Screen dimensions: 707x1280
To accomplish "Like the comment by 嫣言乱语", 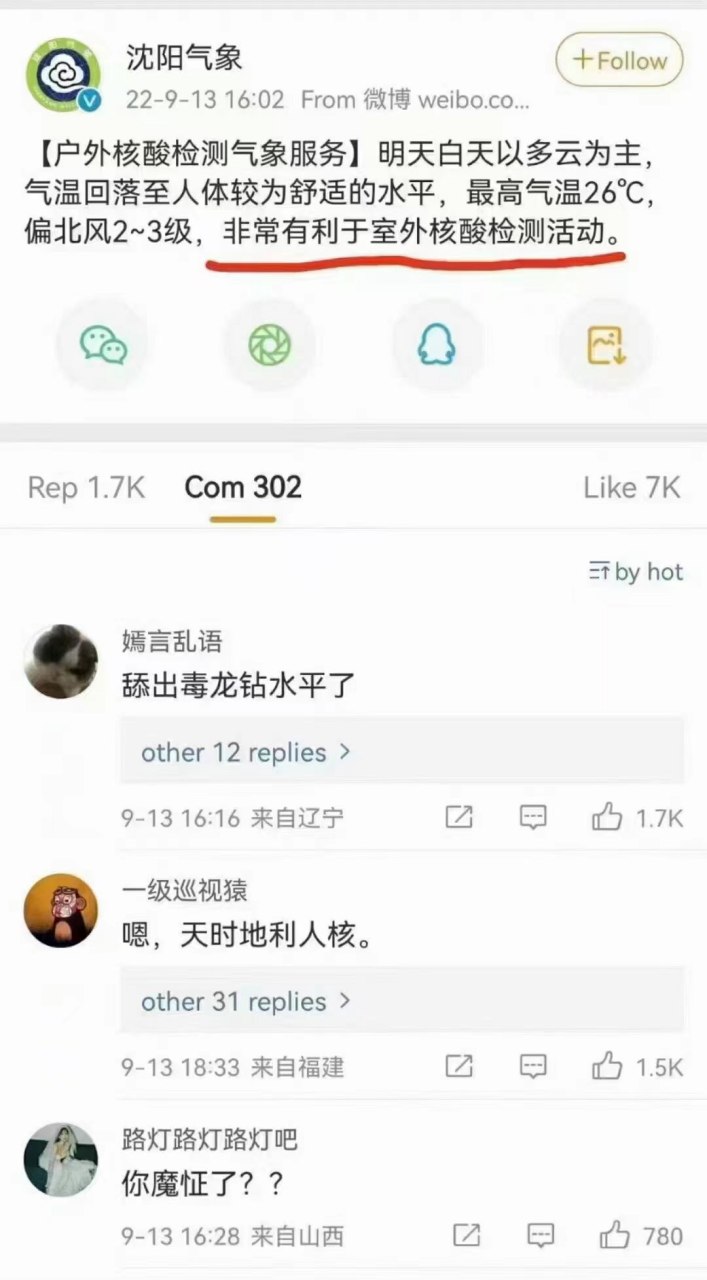I will [637, 818].
